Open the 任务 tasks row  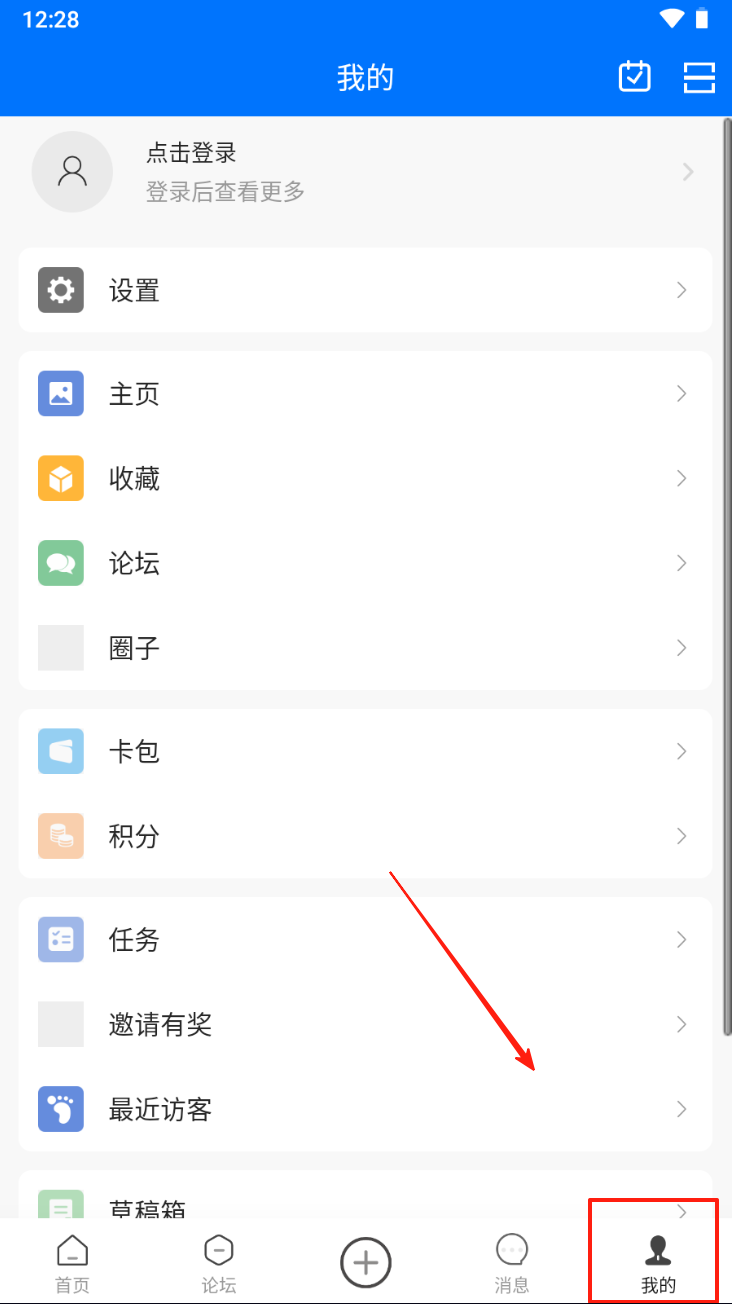365,940
